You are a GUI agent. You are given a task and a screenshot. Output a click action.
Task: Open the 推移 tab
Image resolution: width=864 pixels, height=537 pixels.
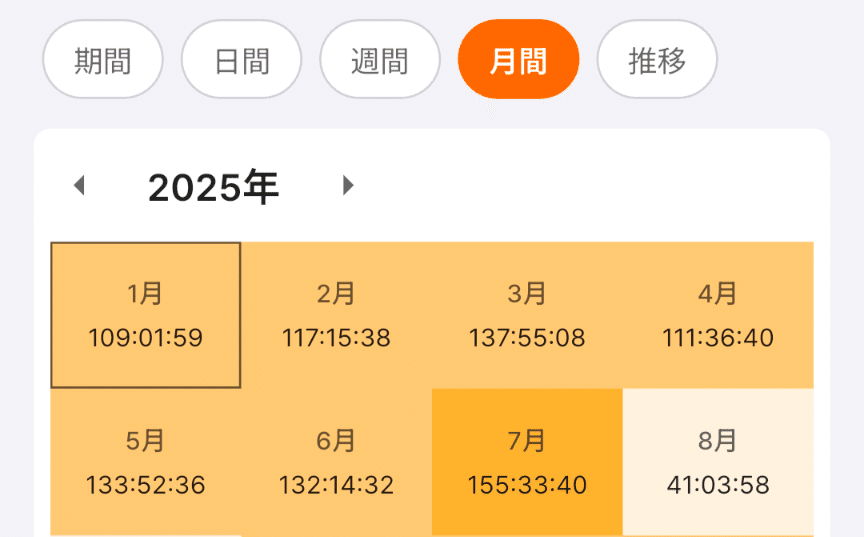(x=657, y=60)
